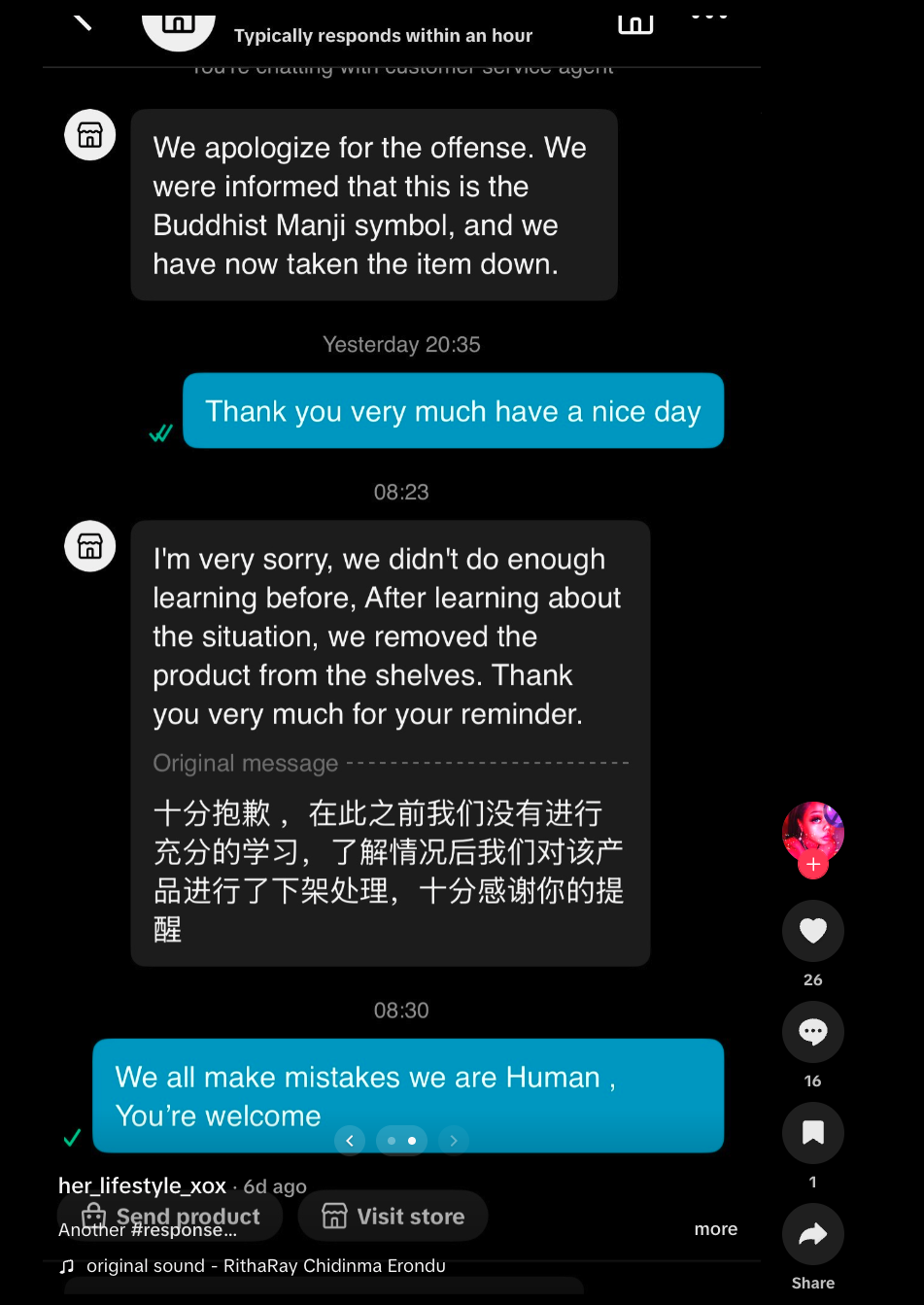Open original sound by RithaRay Chidinma Erondu

[265, 1265]
